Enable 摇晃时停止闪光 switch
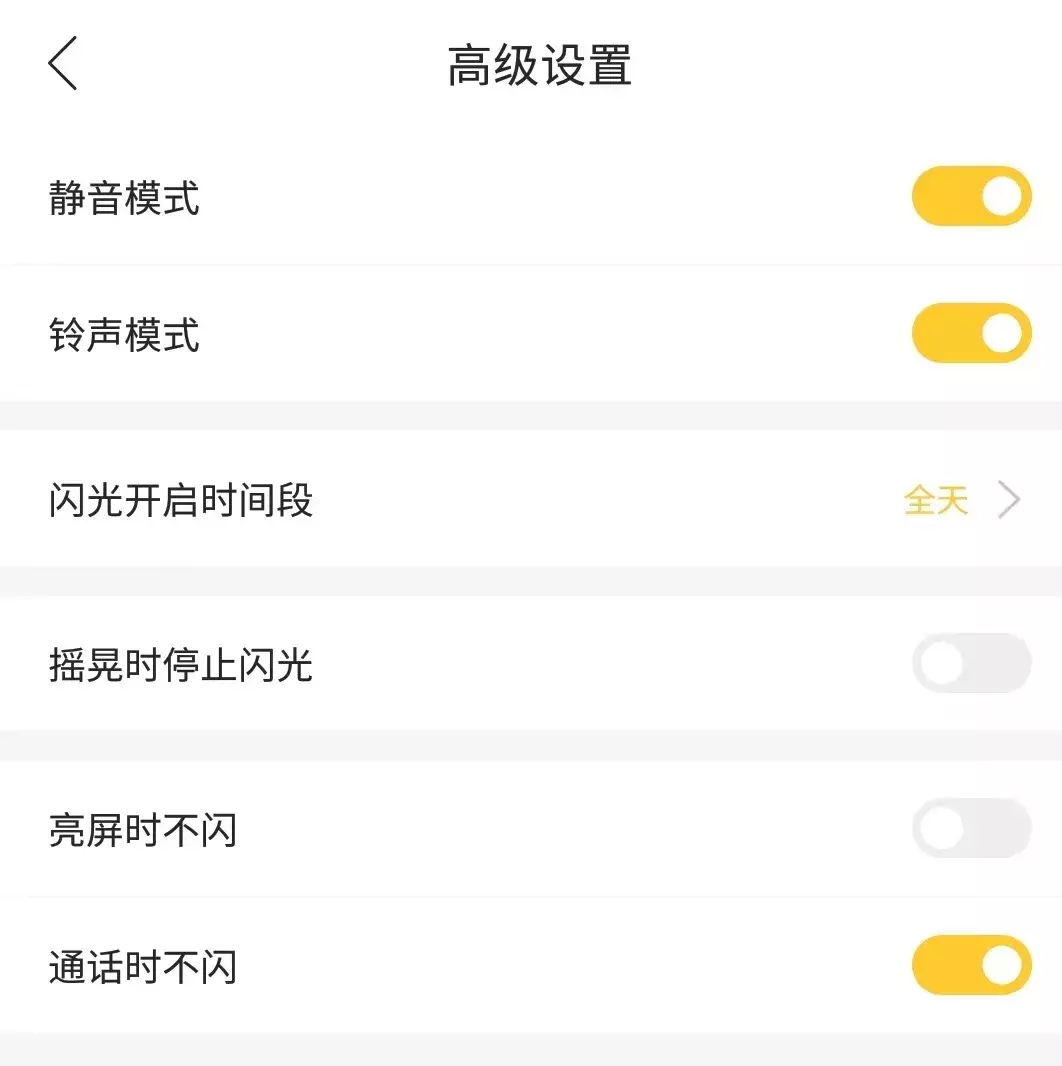The width and height of the screenshot is (1062, 1066). coord(970,663)
